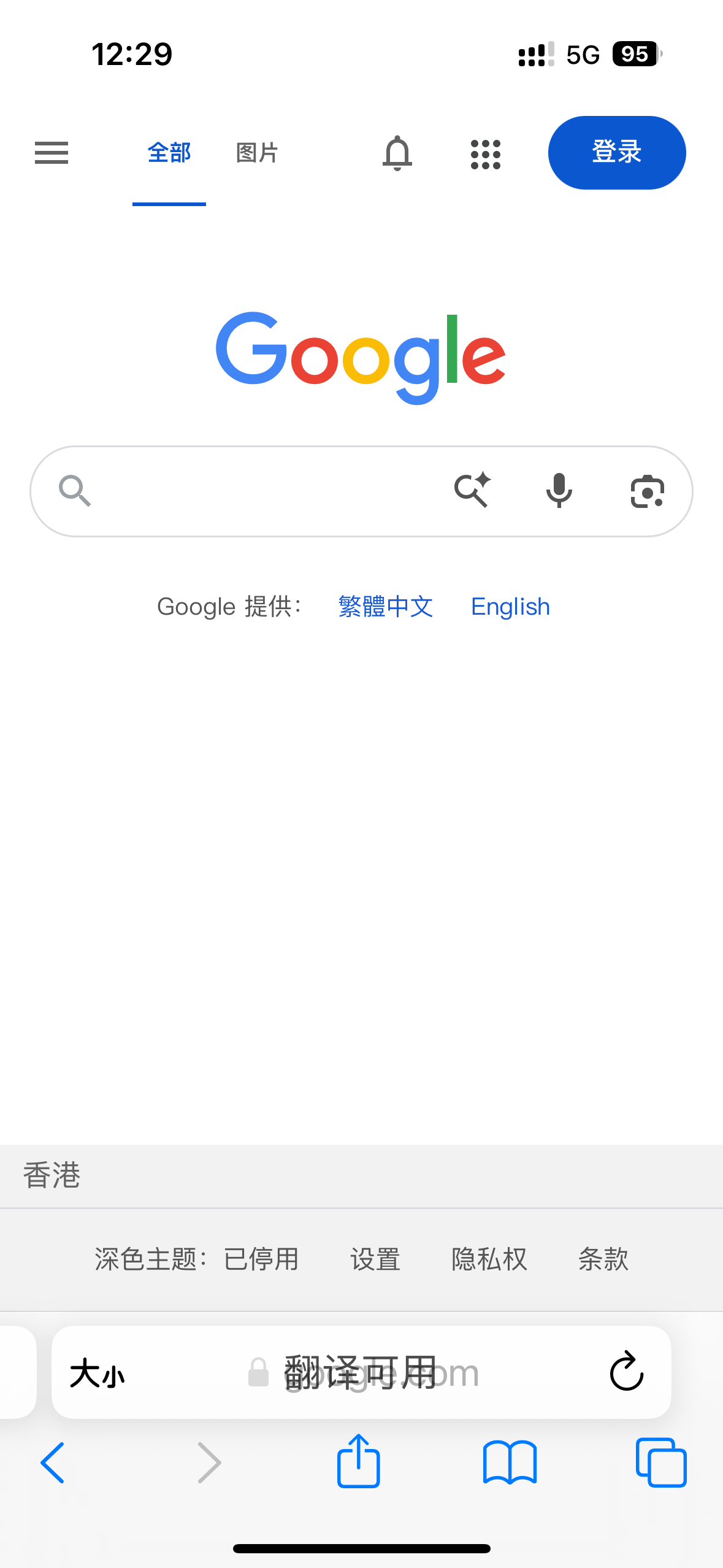Open the 大小 page format menu
723x1568 pixels.
(x=97, y=1373)
